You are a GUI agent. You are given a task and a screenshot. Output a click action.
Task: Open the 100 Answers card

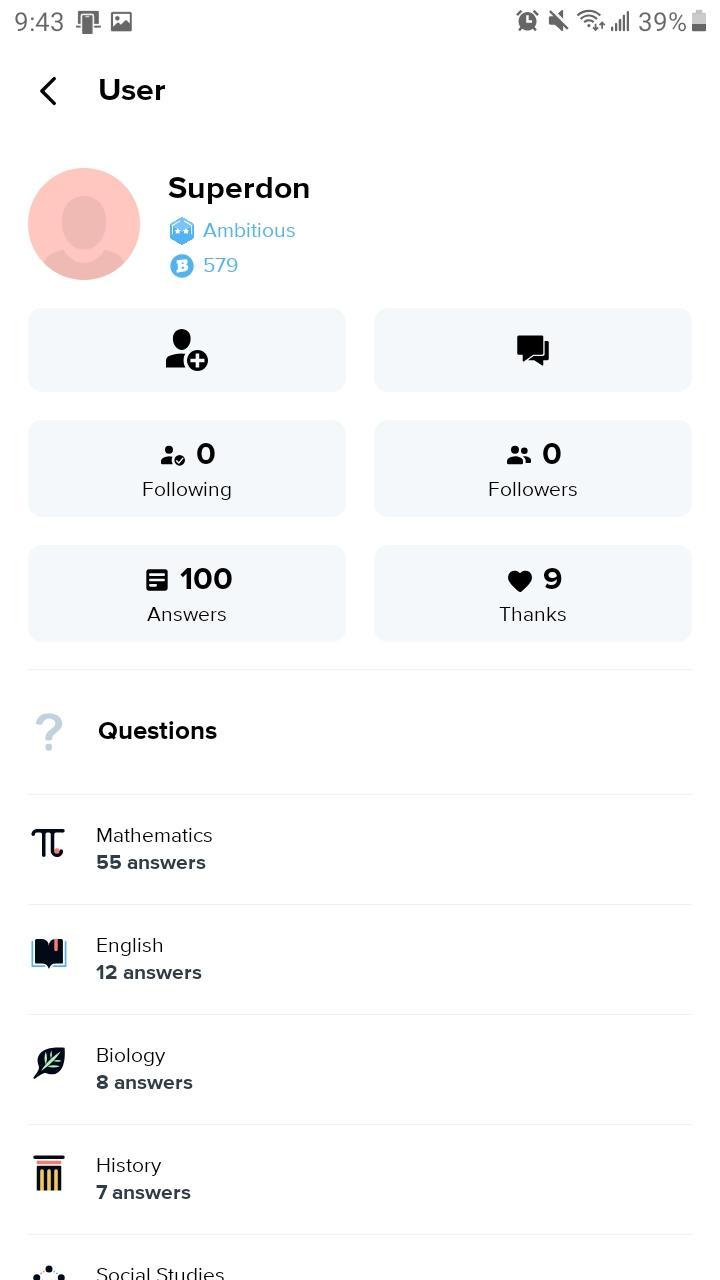pos(187,594)
